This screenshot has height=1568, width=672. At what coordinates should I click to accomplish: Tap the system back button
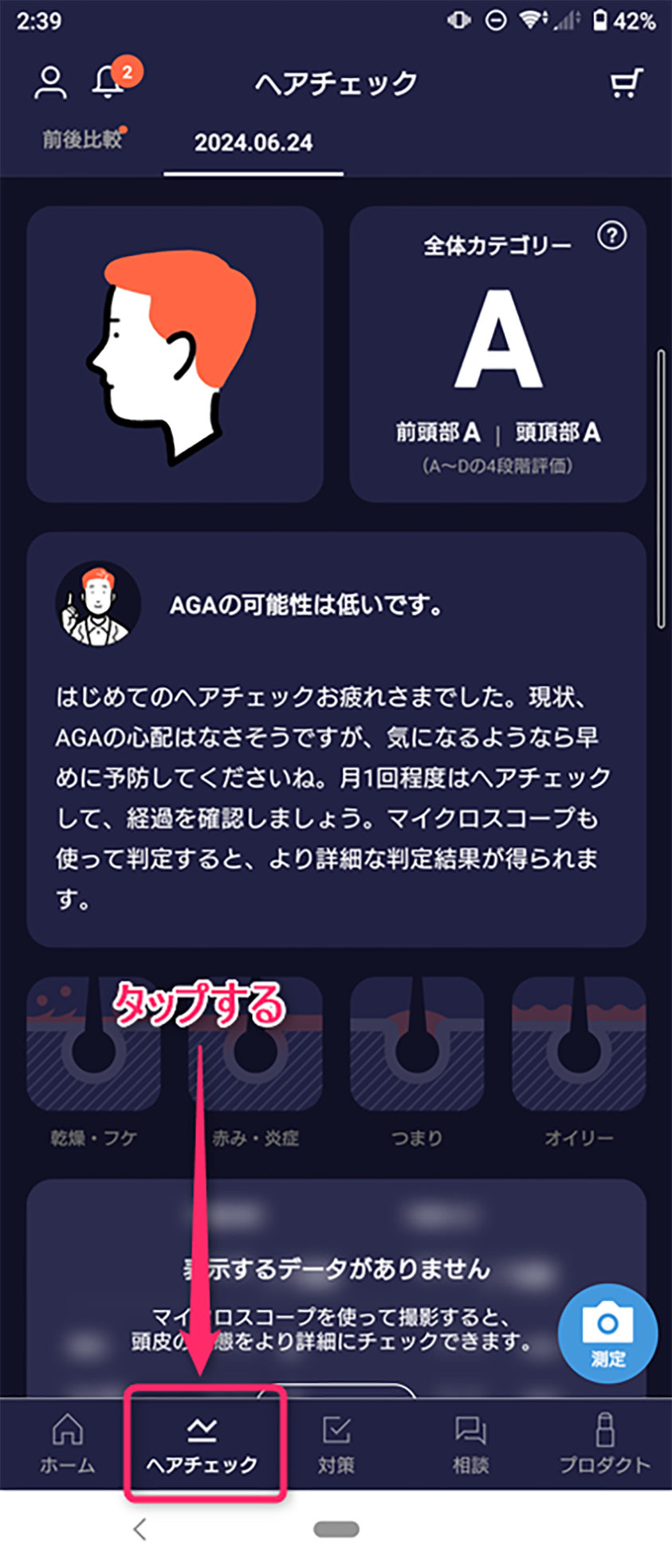click(x=140, y=1530)
